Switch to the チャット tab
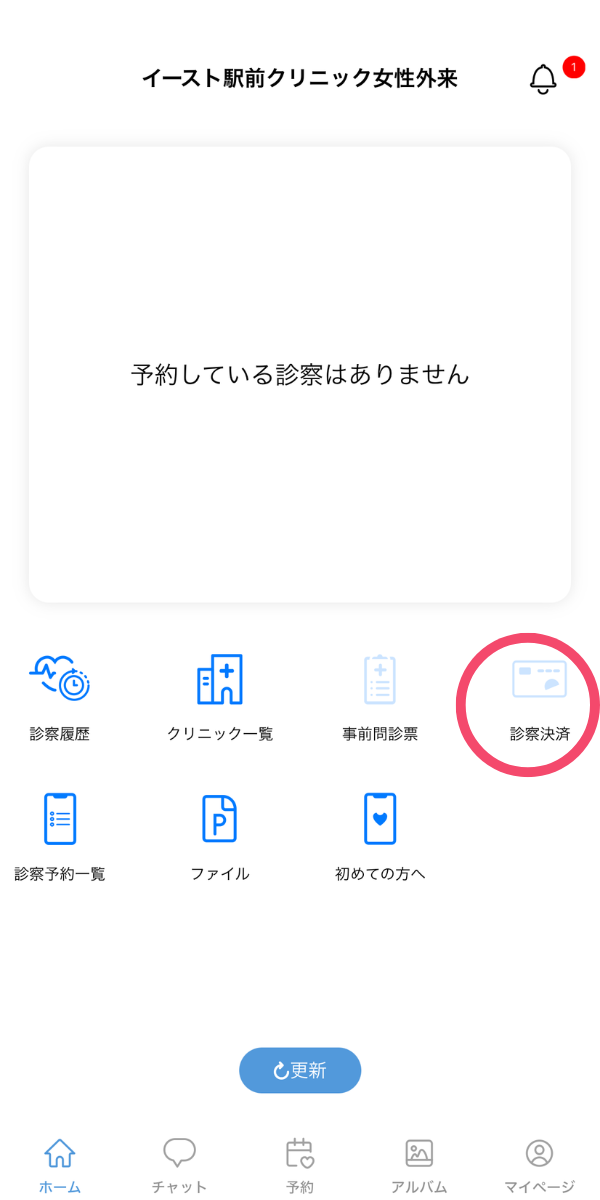 pos(180,1165)
